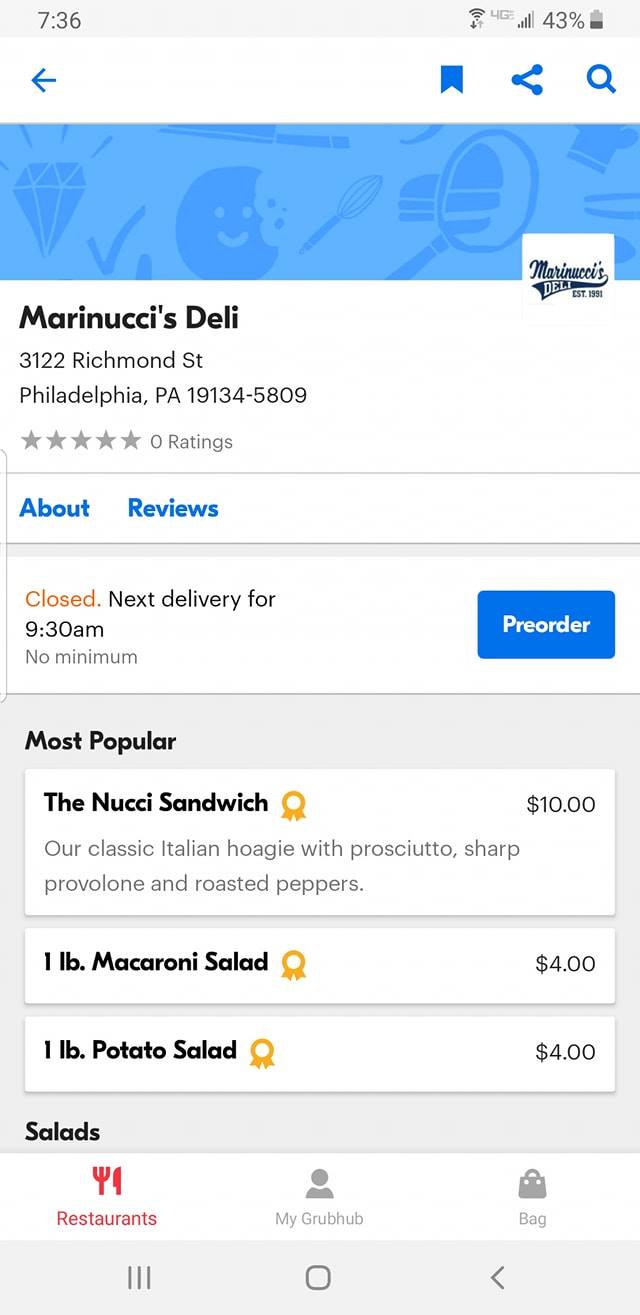Go back using the top-left arrow
The height and width of the screenshot is (1315, 640).
point(44,80)
